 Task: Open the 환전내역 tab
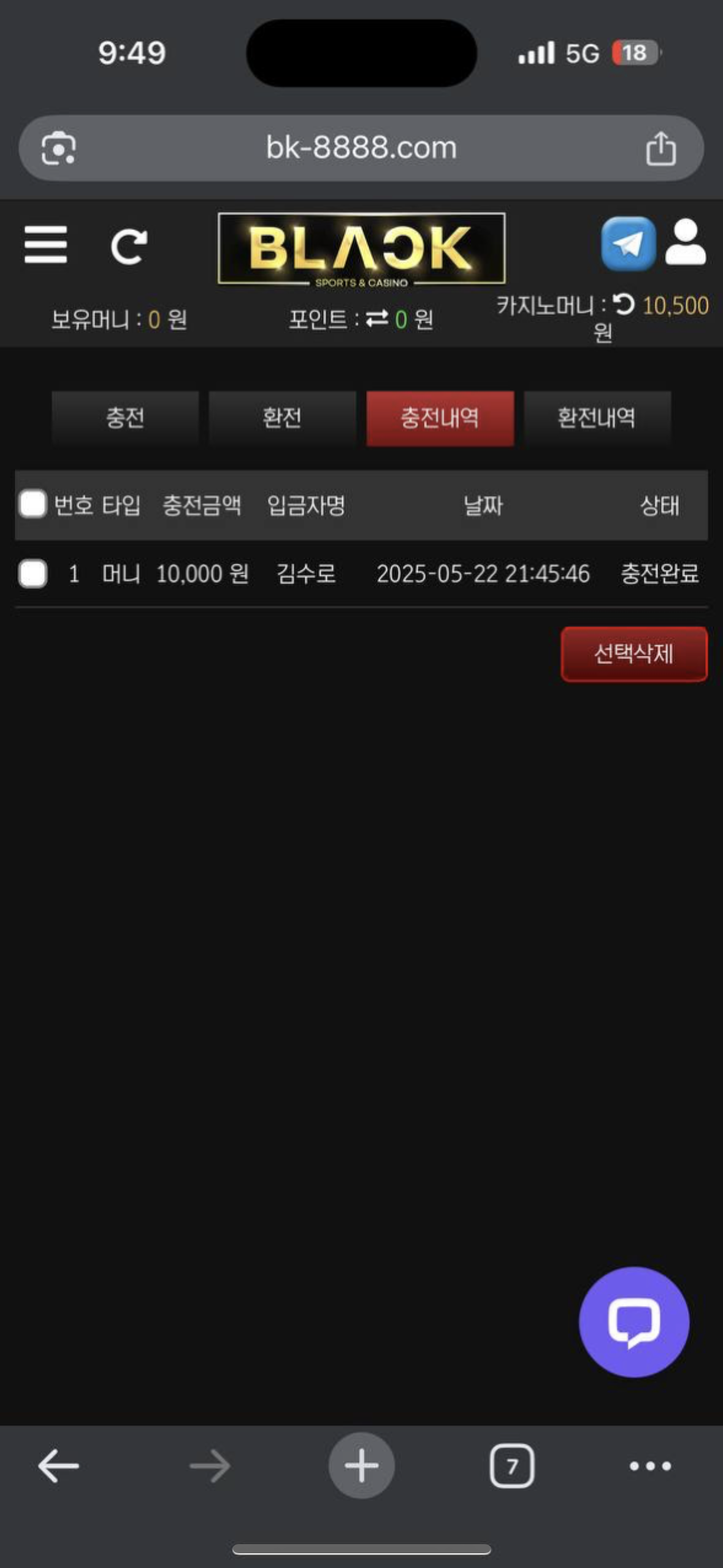(597, 418)
